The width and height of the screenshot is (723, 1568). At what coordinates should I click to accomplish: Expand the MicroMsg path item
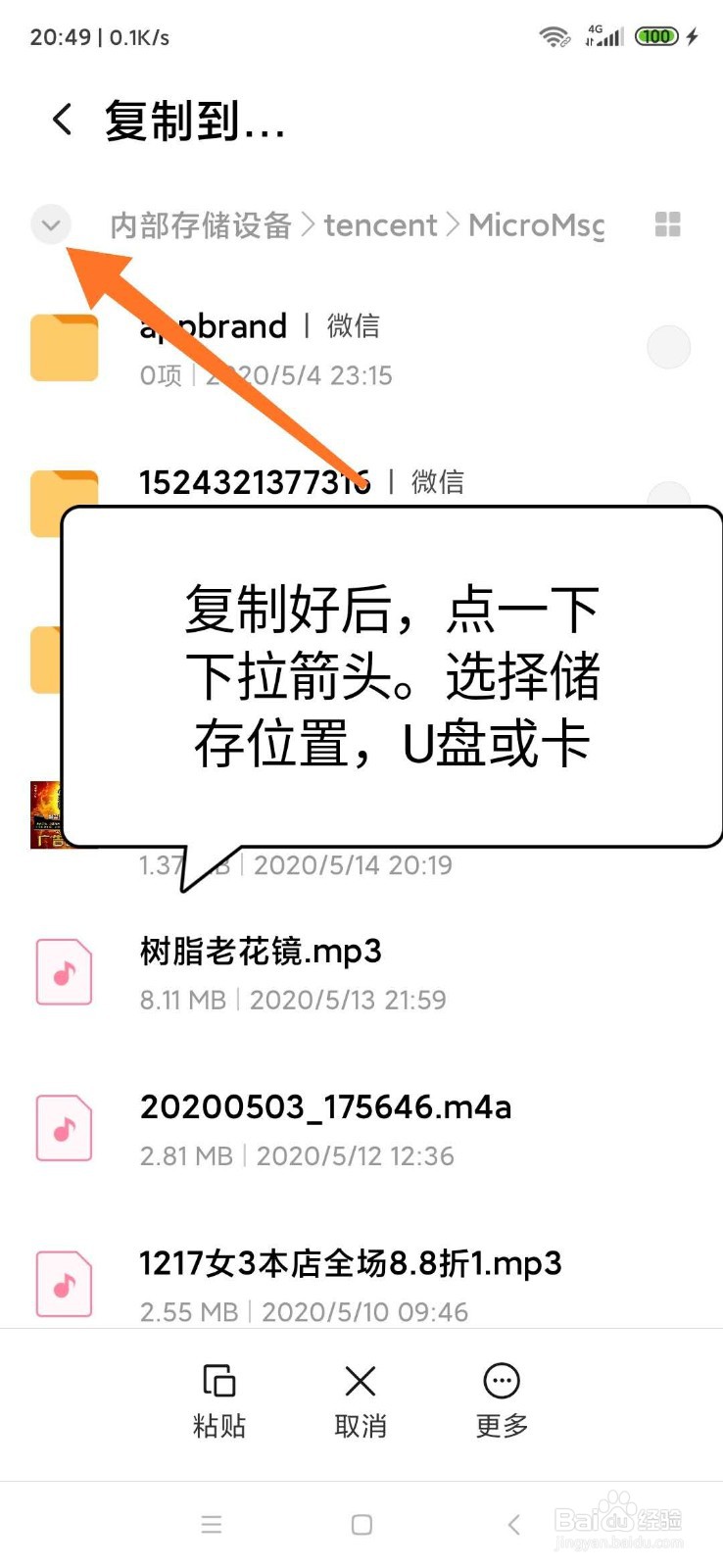pos(537,224)
